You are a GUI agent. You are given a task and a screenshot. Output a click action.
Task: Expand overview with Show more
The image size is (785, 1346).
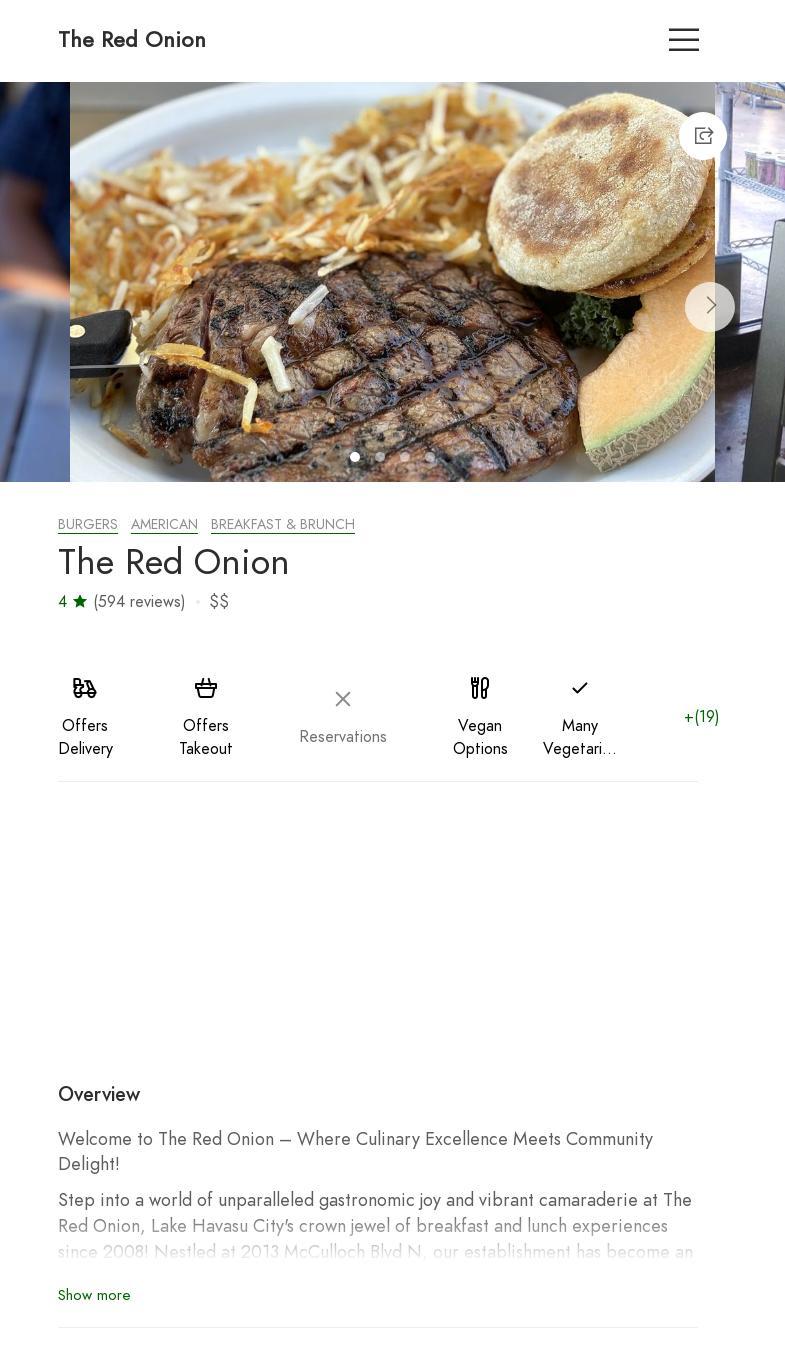click(94, 1295)
